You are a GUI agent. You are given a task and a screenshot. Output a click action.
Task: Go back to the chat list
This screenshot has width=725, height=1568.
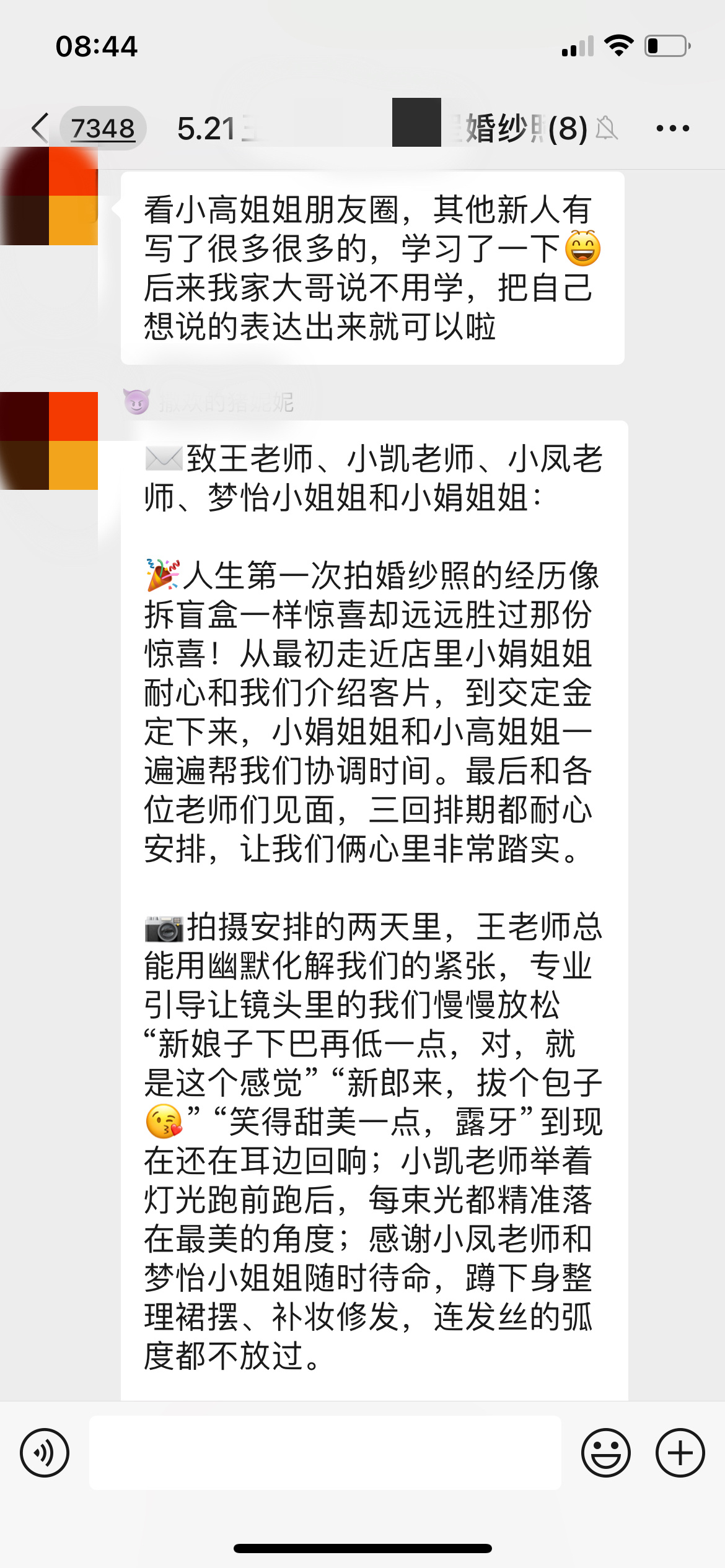click(40, 128)
